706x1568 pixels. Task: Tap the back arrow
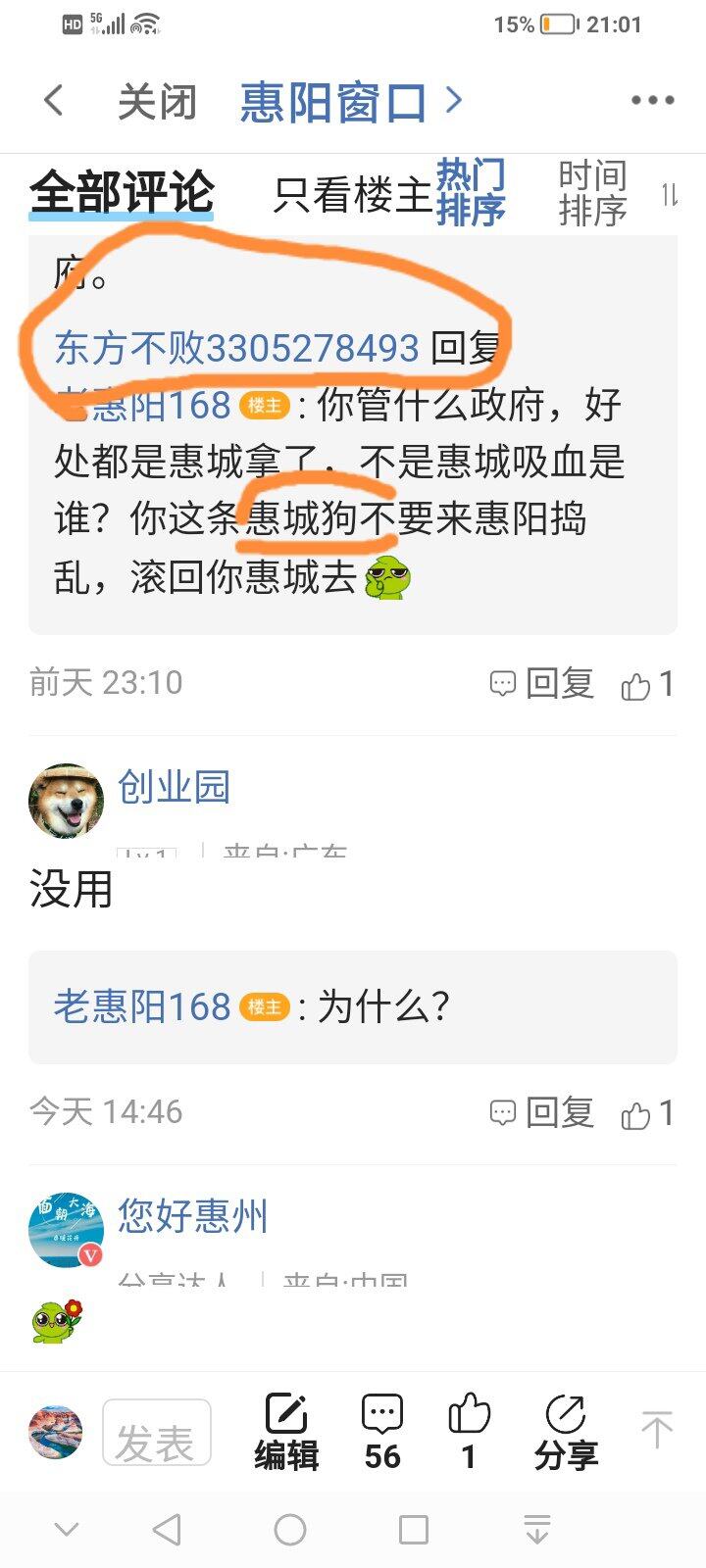point(54,100)
